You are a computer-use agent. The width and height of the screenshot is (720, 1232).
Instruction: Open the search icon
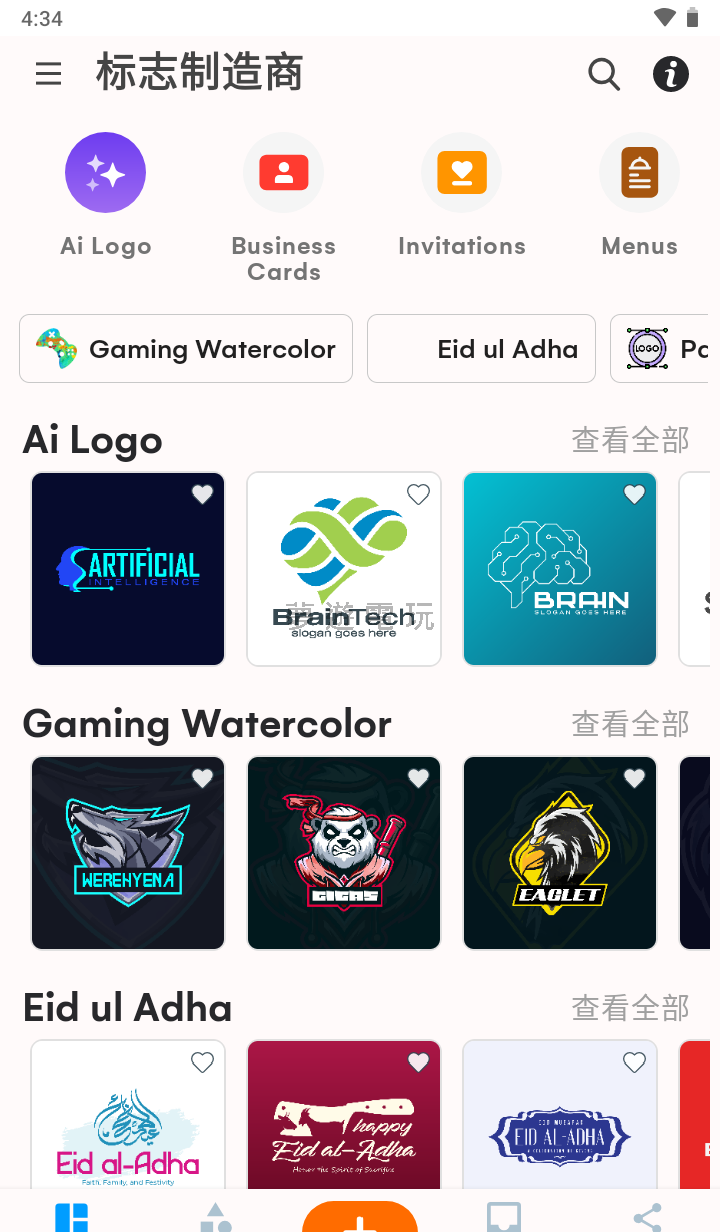coord(603,74)
